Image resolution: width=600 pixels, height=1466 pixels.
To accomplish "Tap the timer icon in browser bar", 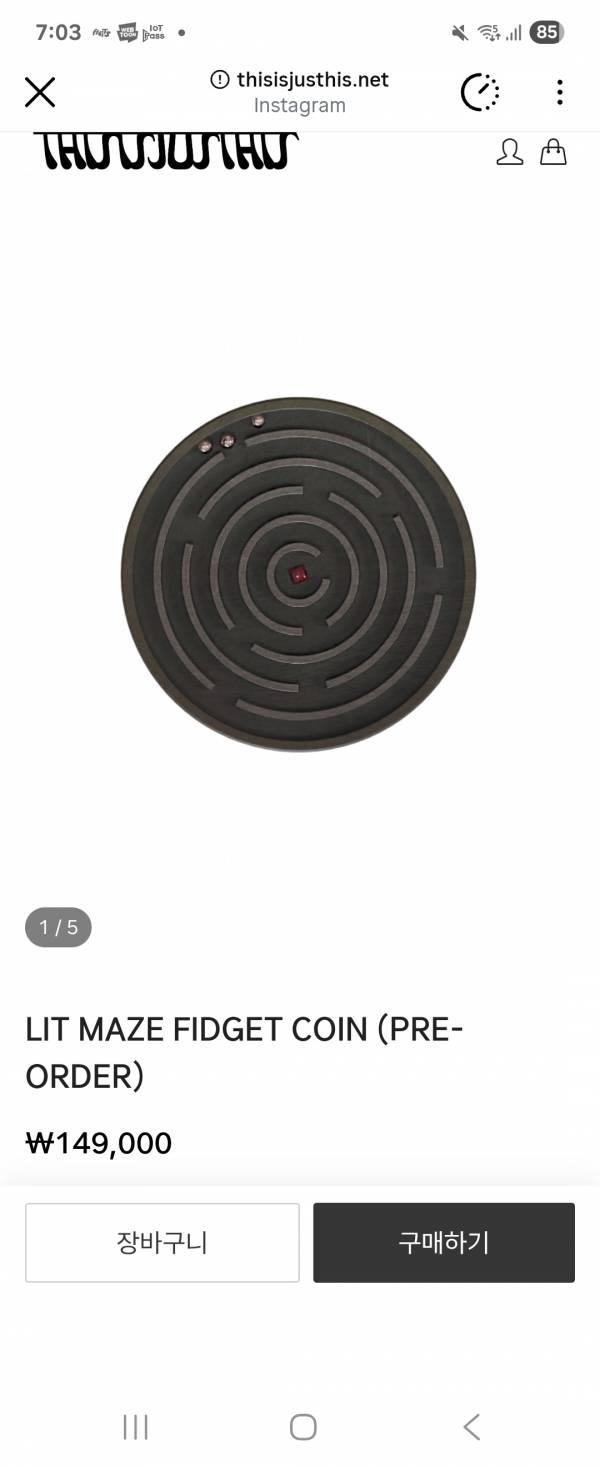I will [480, 93].
